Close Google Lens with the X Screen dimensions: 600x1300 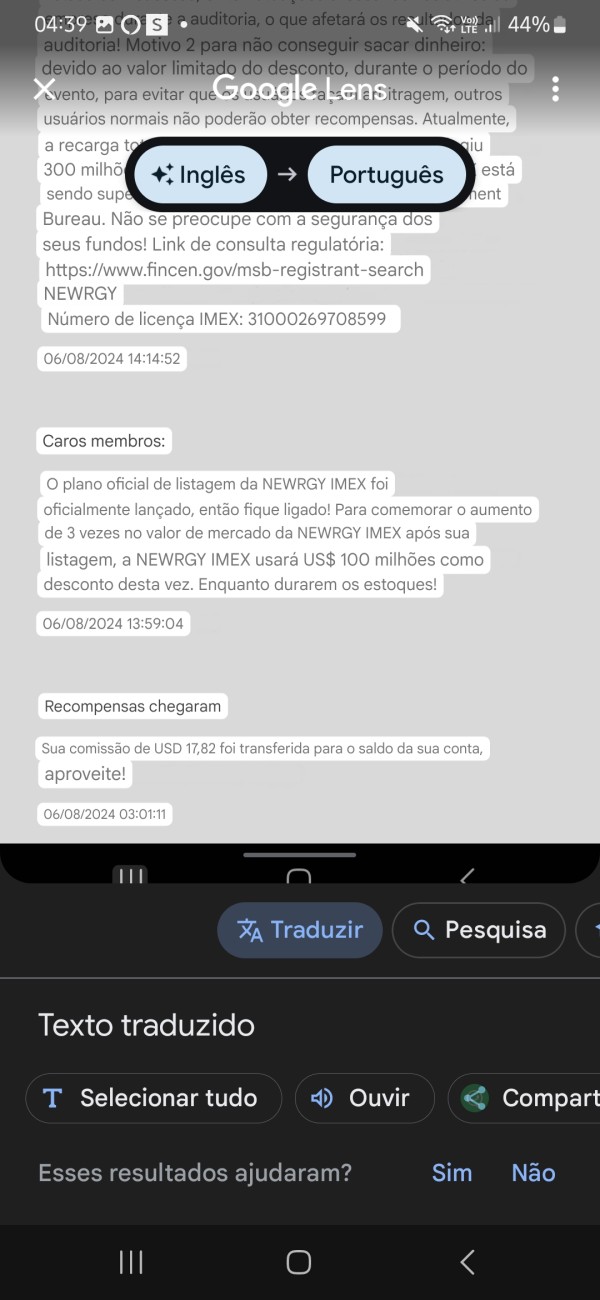(x=44, y=89)
